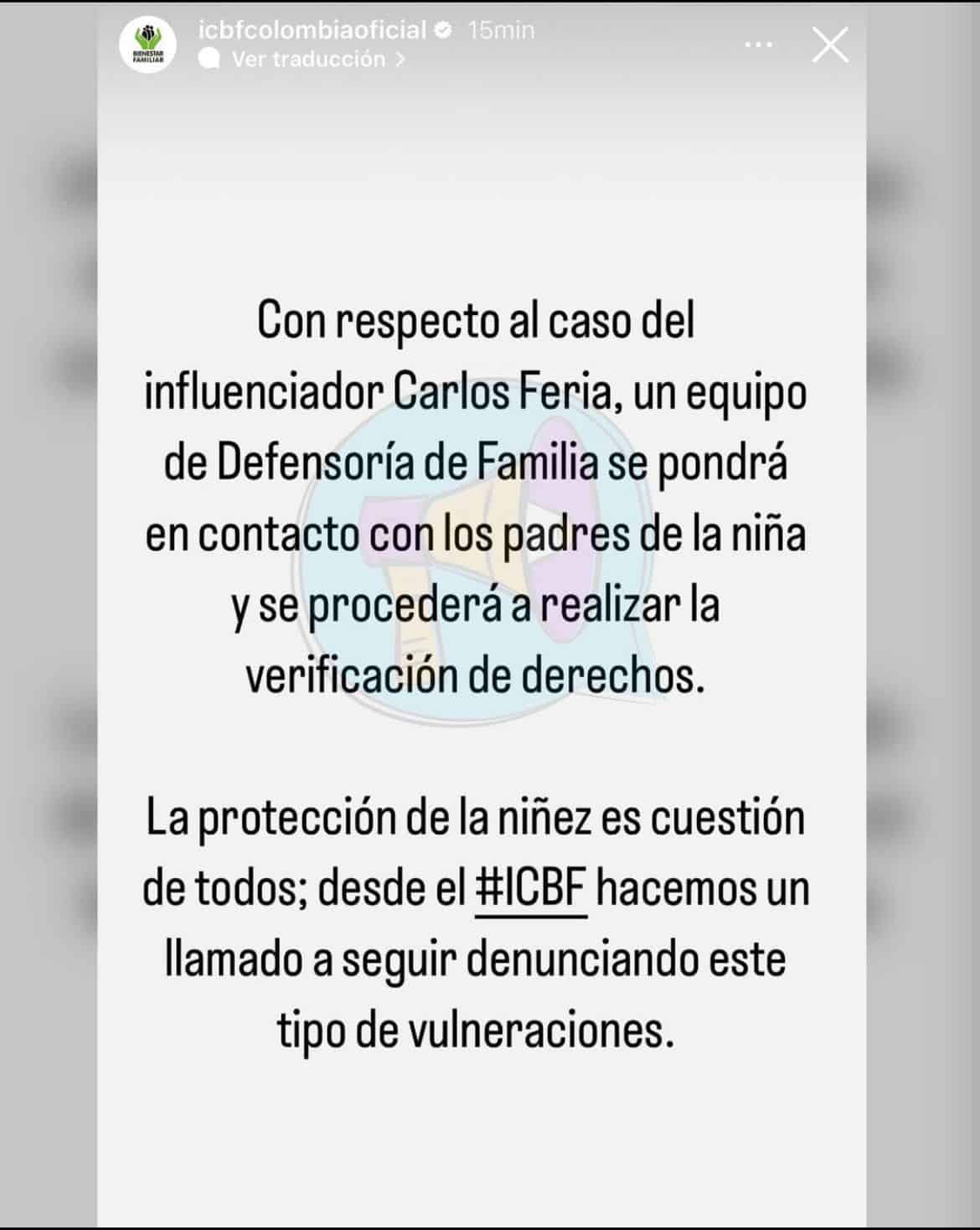Image resolution: width=980 pixels, height=1230 pixels.
Task: Open the story overflow menu
Action: (758, 44)
